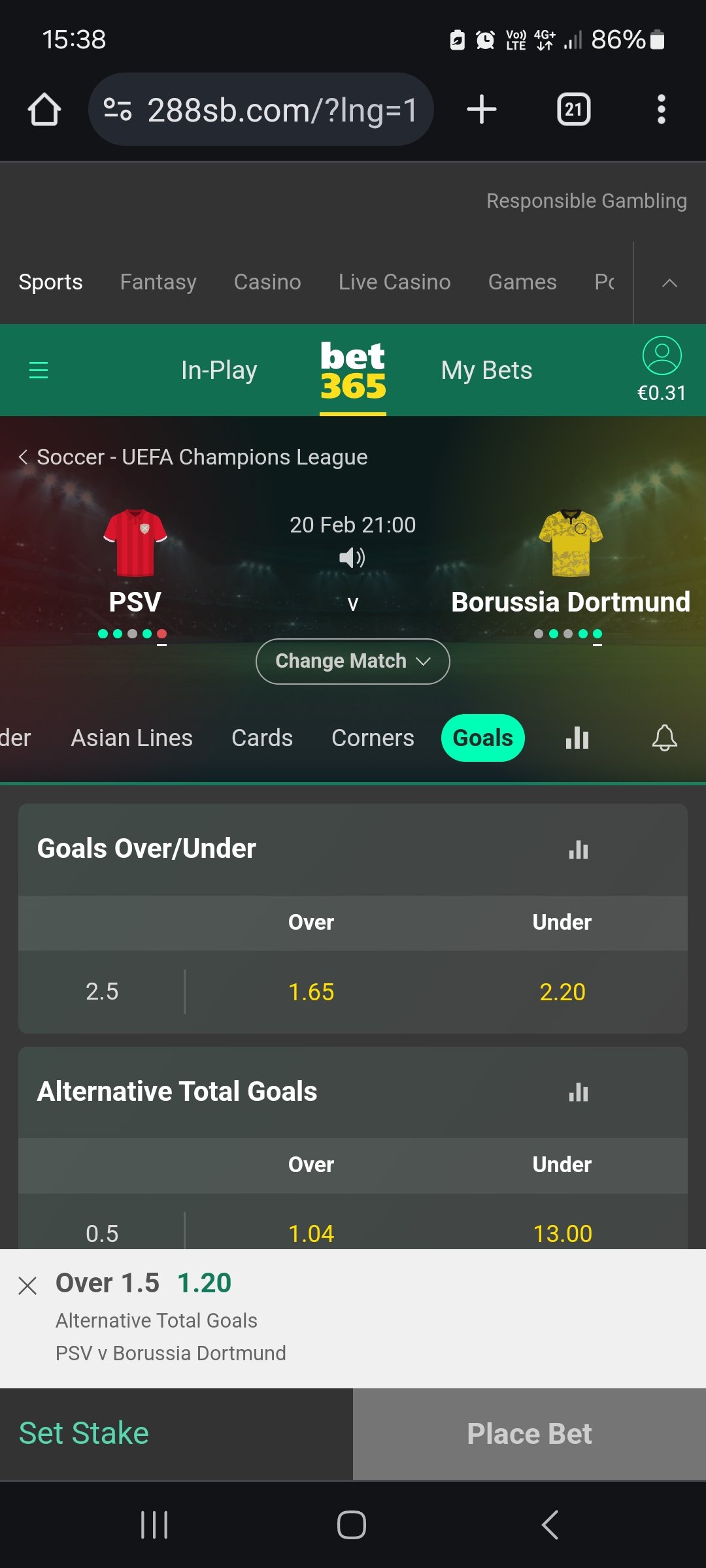Open the browser overflow menu

click(x=661, y=109)
